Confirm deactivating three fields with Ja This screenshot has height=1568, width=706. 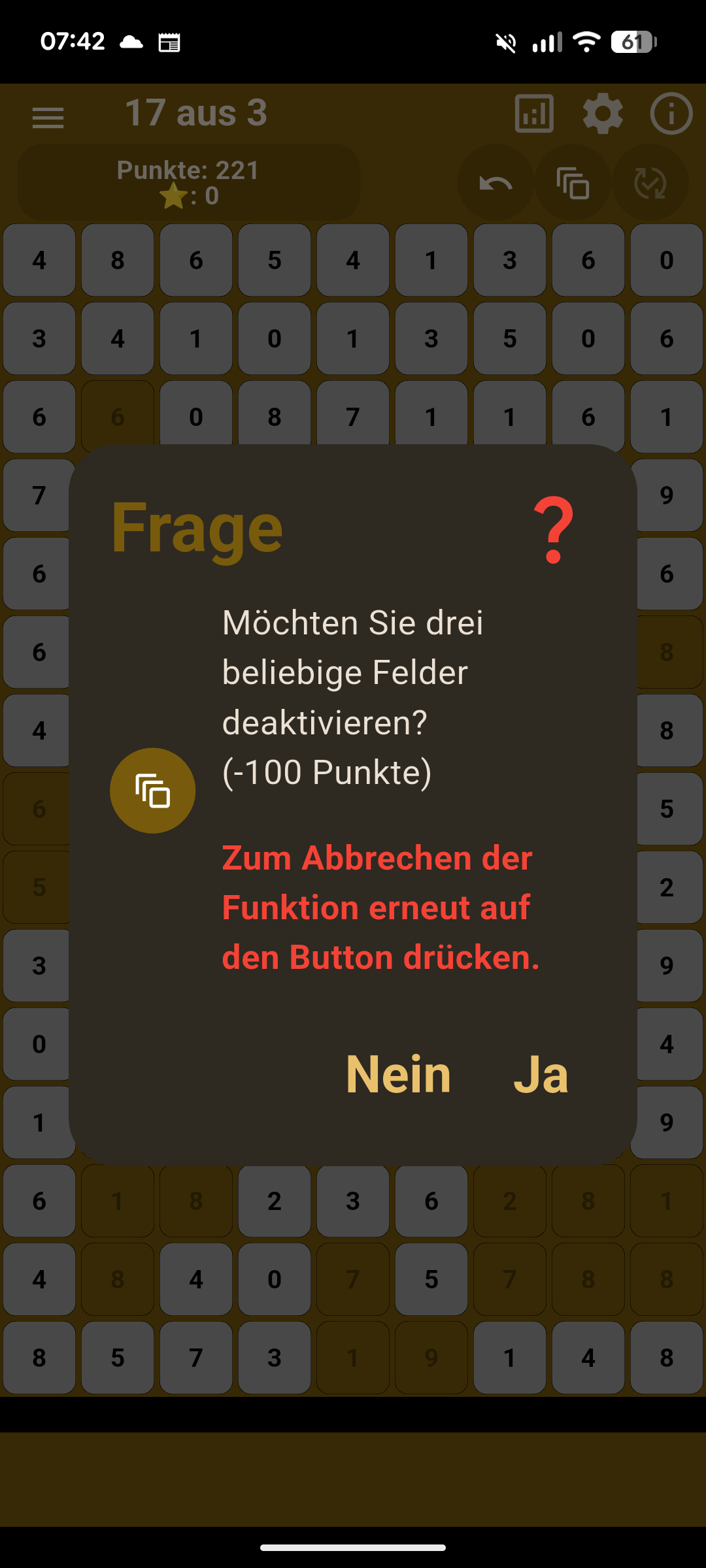(541, 1075)
